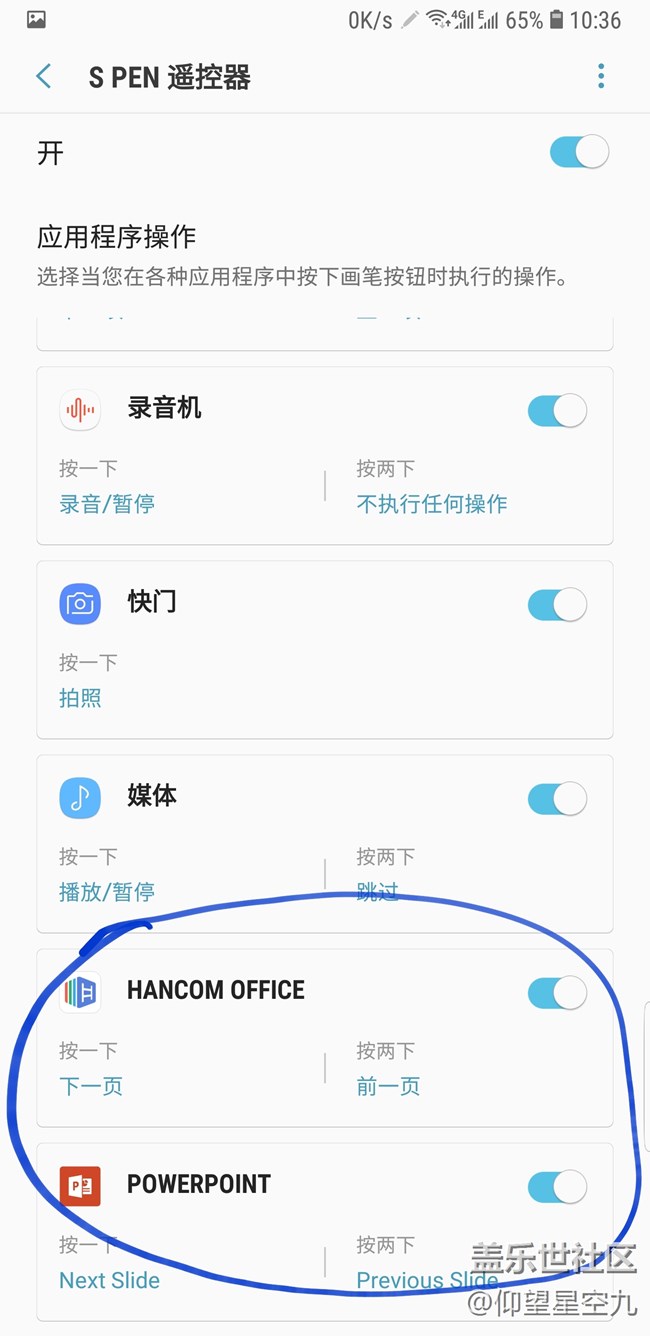The image size is (650, 1336).
Task: Change the Previous Slide action
Action: coord(427,1280)
